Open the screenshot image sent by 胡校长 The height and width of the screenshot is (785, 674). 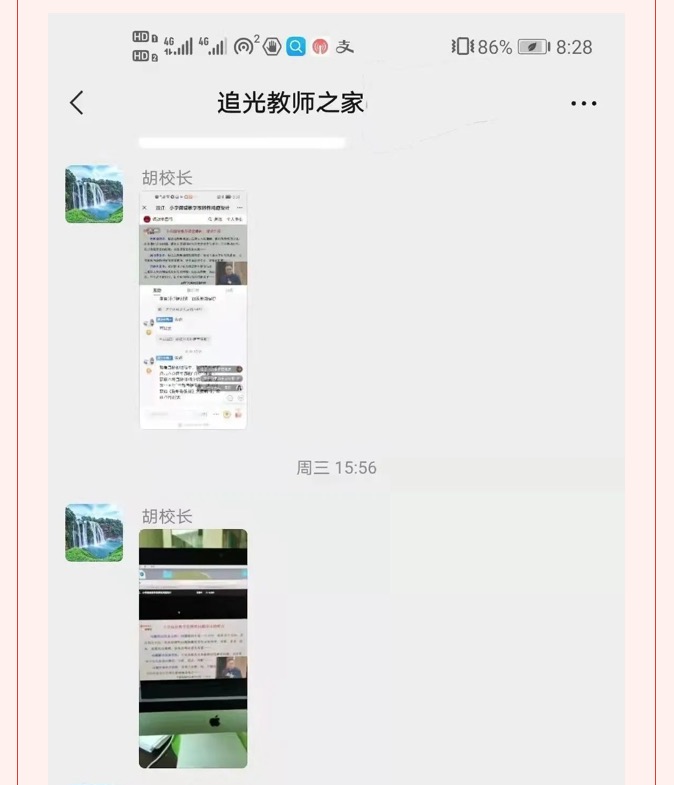click(193, 311)
